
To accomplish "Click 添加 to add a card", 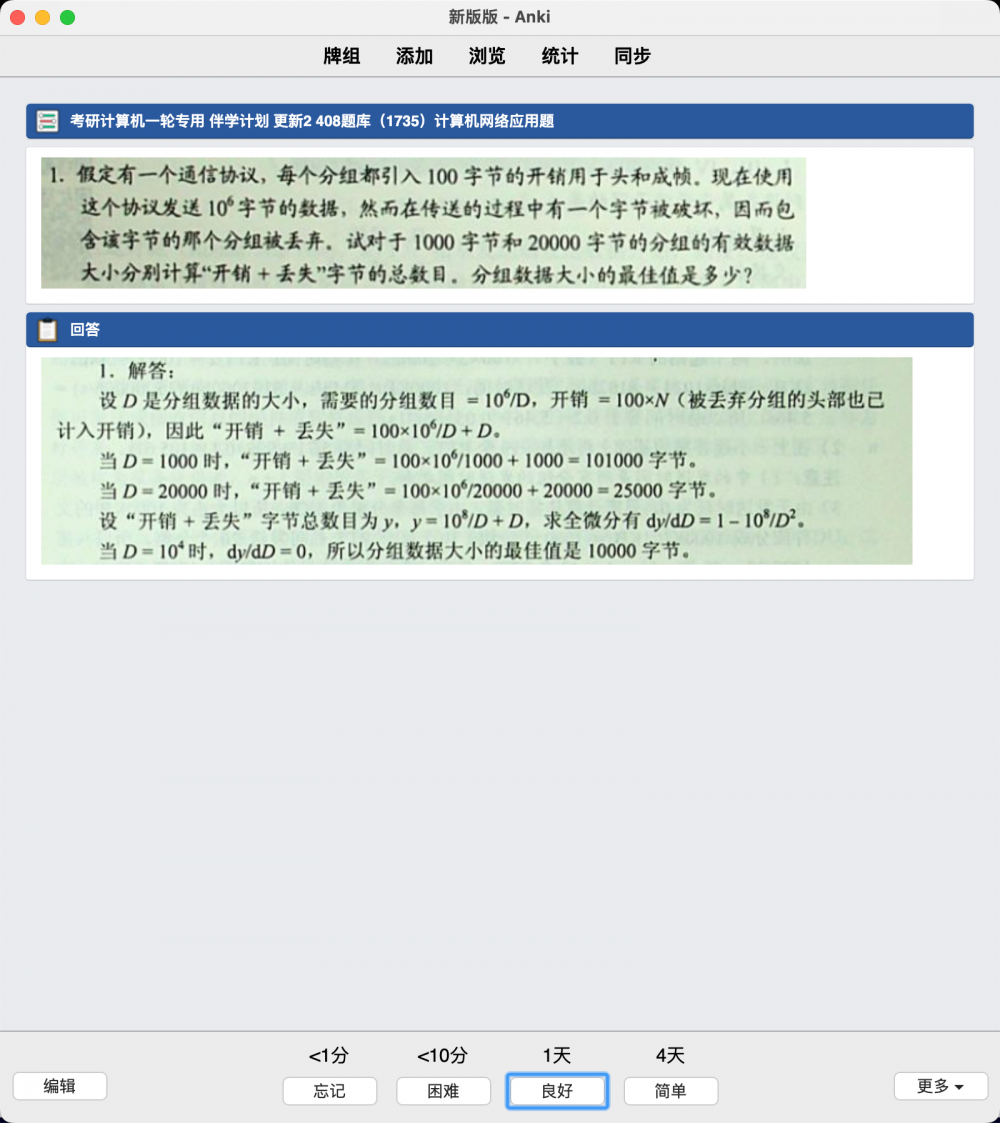I will [414, 56].
